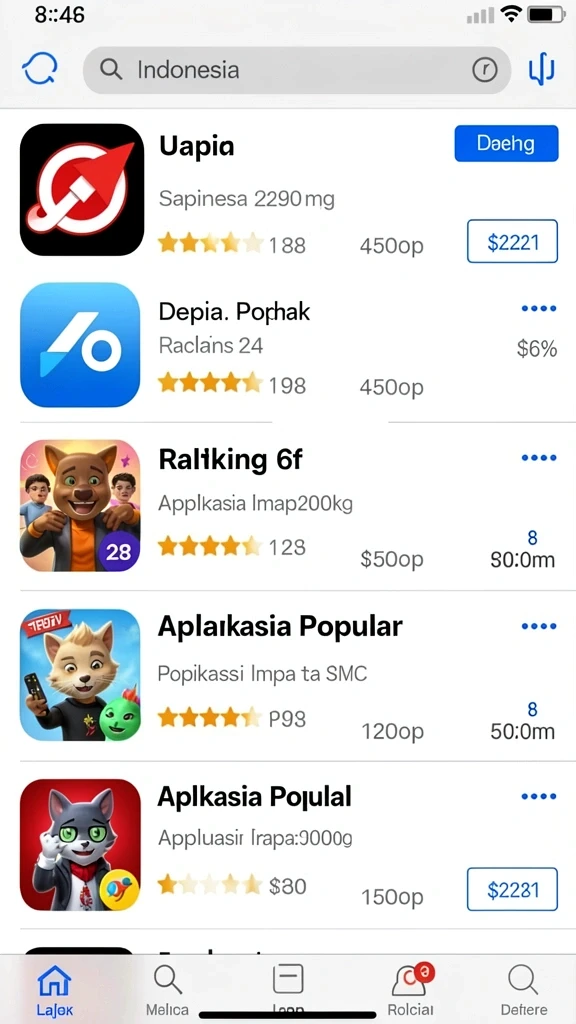This screenshot has height=1024, width=576.
Task: Tap the refresh icon beside the search bar
Action: 40,69
